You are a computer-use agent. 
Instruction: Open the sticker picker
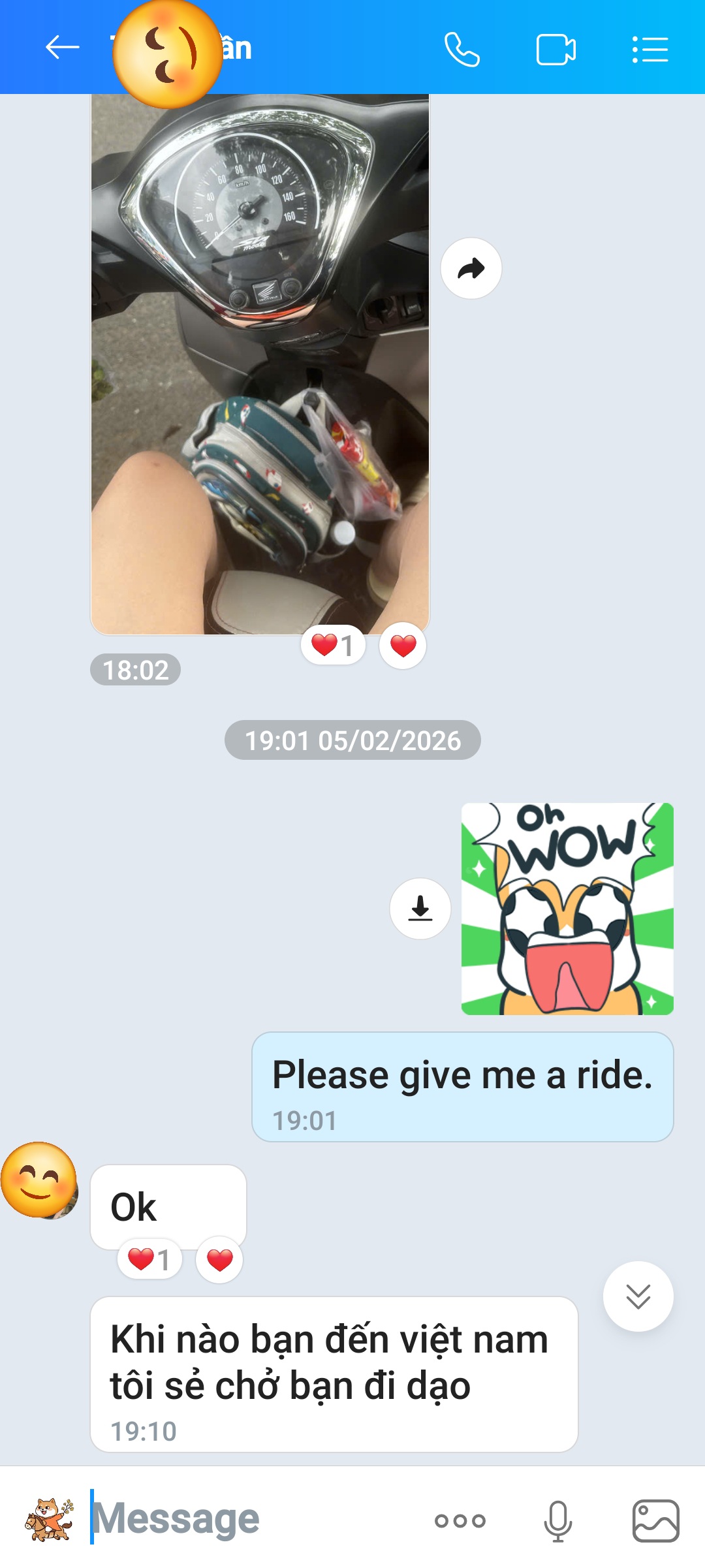tap(49, 1520)
